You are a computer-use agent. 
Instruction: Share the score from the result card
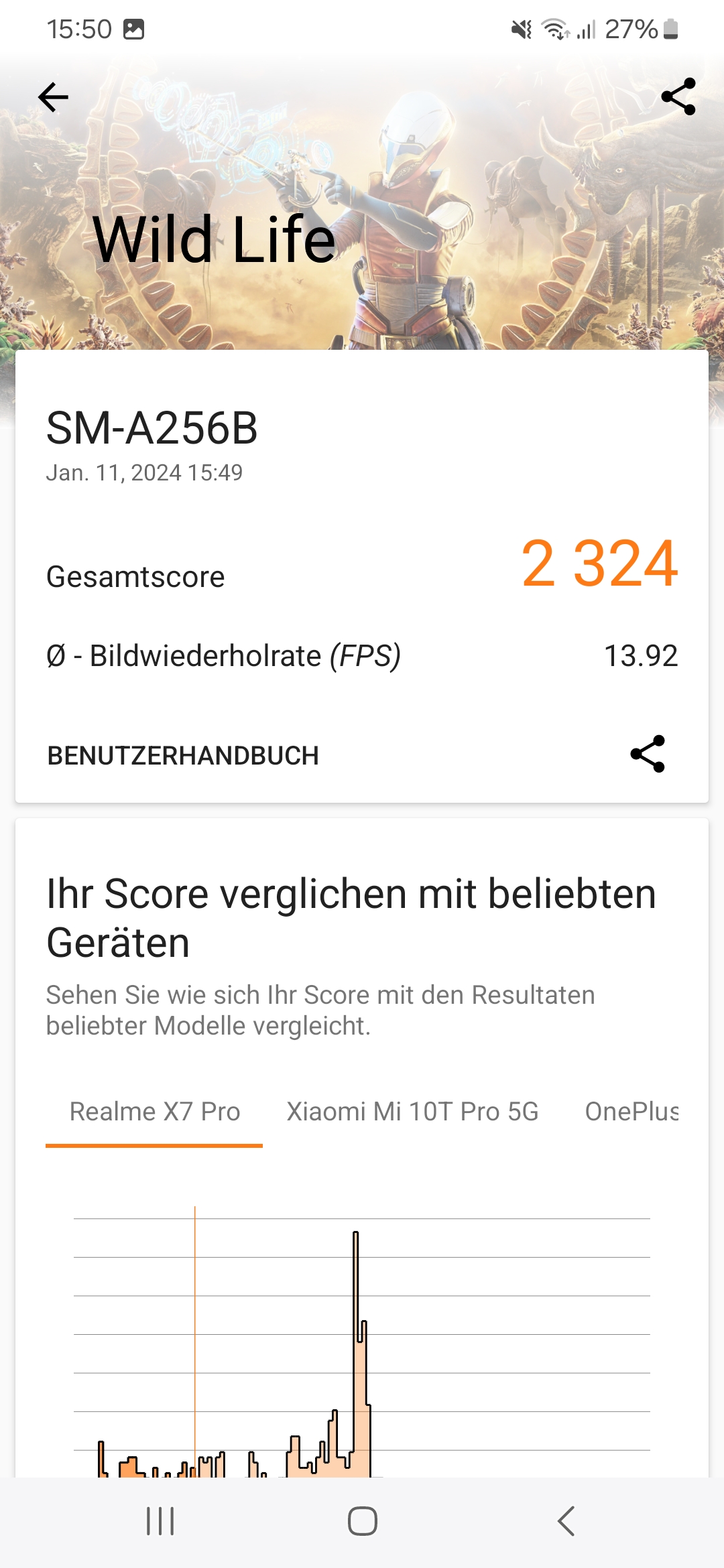click(648, 755)
